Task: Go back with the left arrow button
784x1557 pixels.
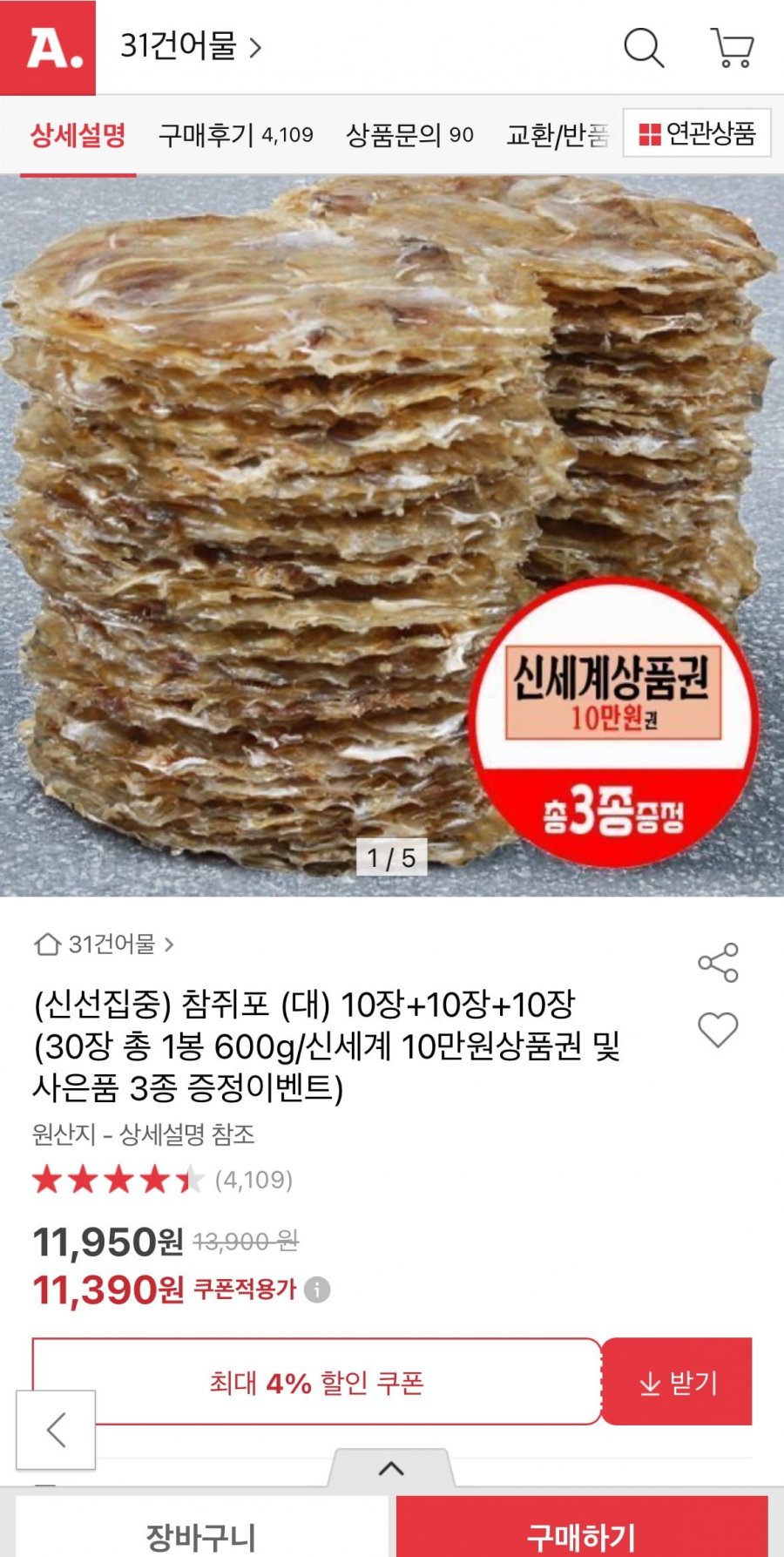Action: 56,1430
